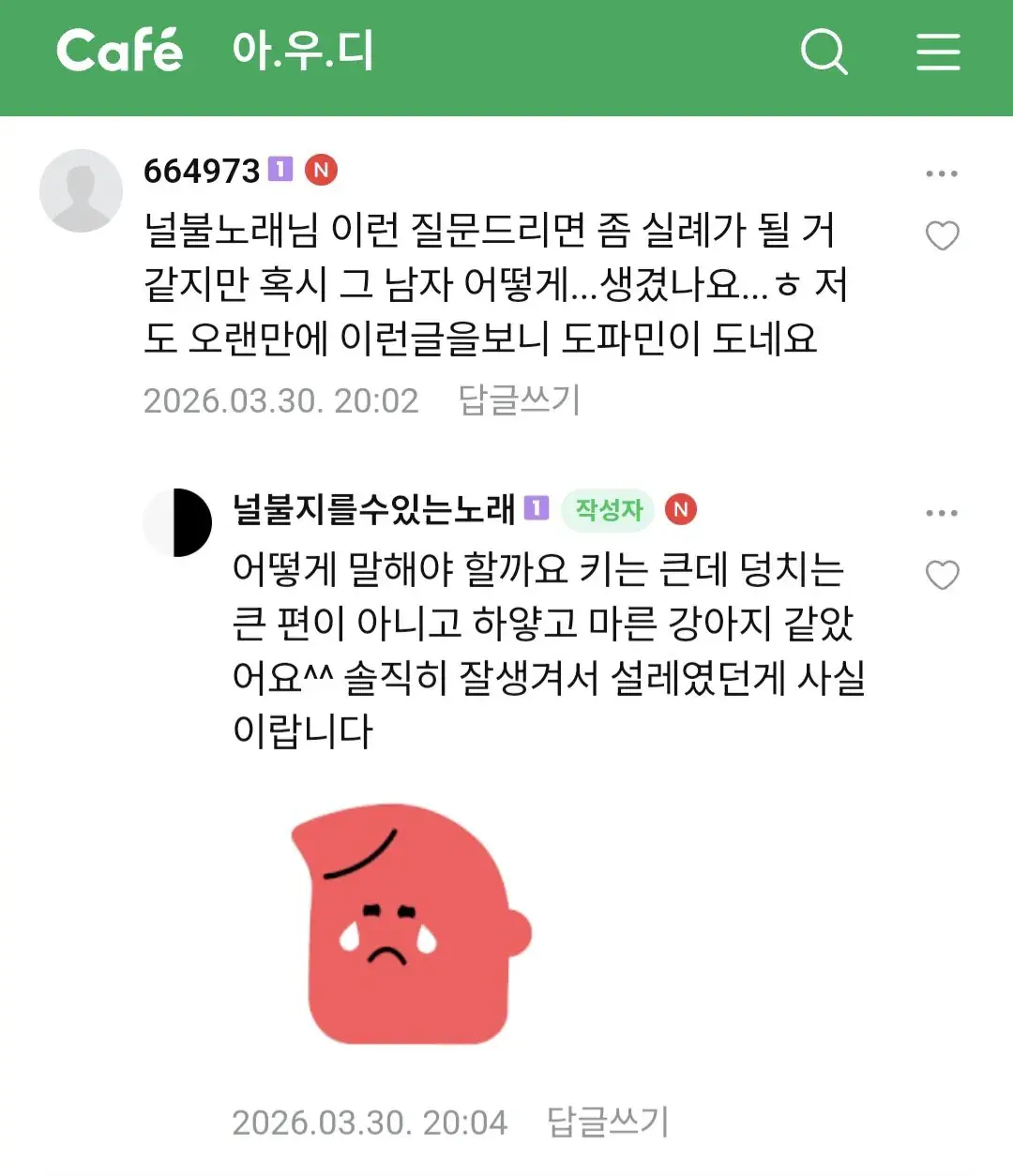Click the green header bar
1013x1176 pixels.
click(x=506, y=52)
